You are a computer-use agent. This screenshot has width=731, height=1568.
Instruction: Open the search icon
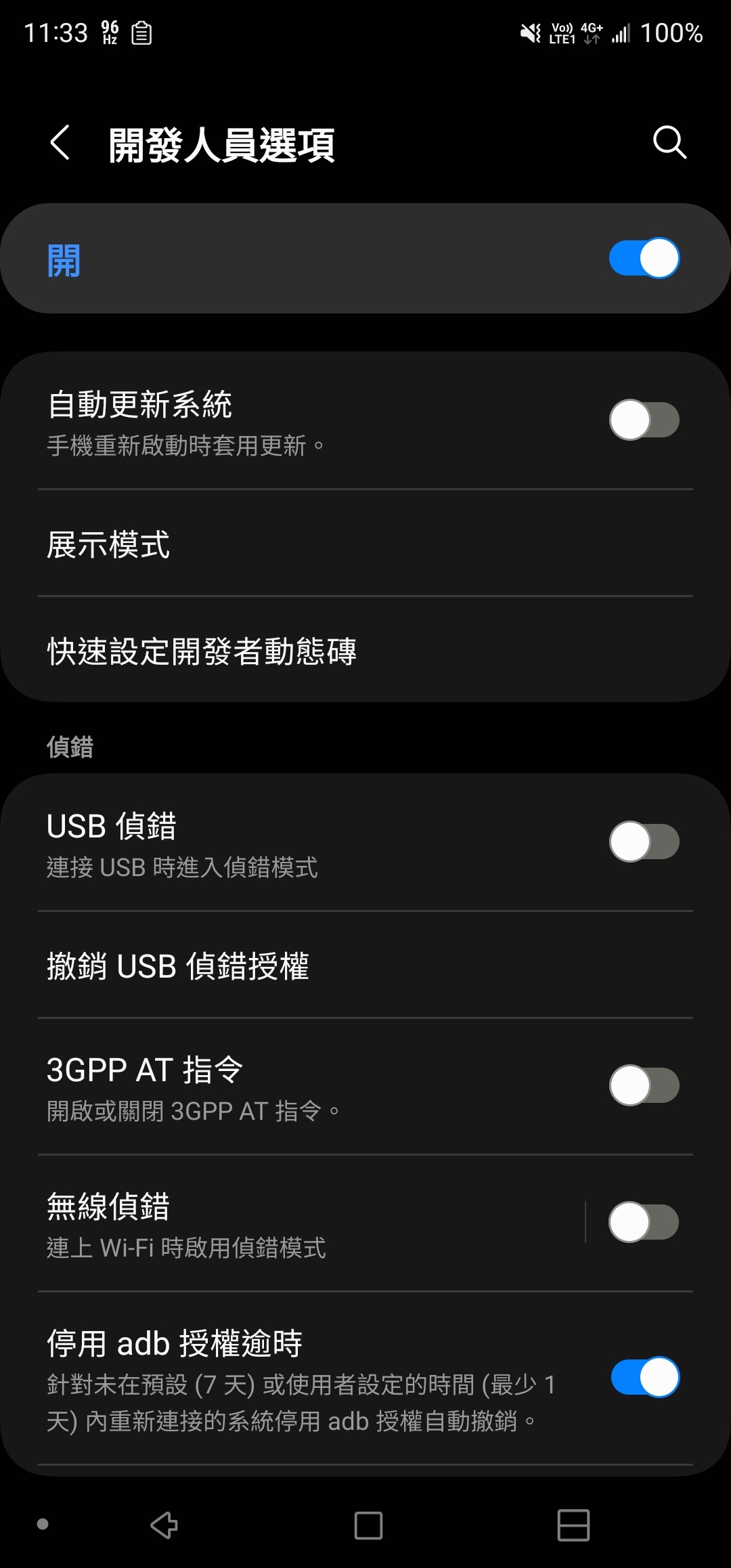[x=669, y=142]
